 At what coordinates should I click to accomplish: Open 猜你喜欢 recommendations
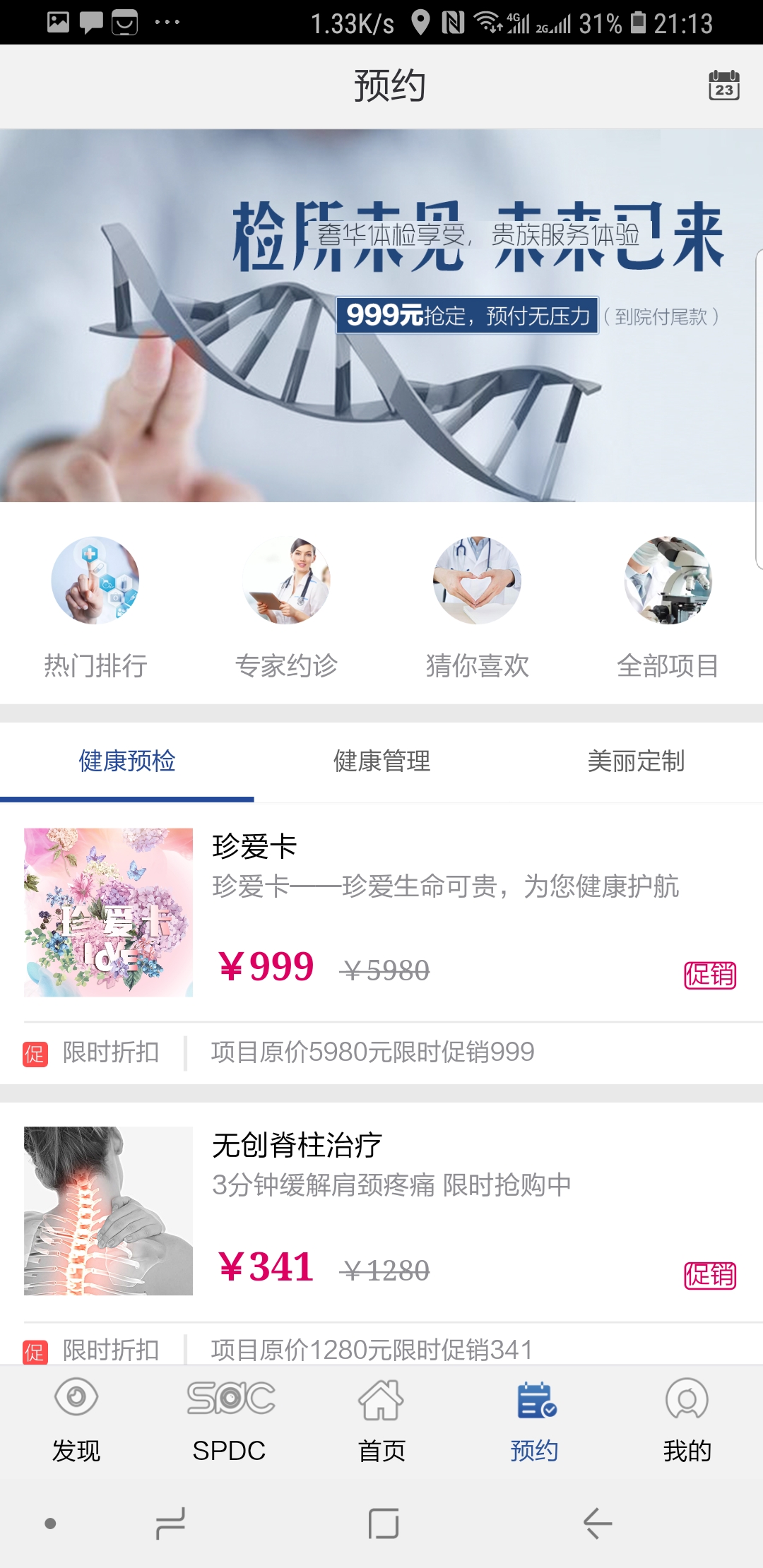[477, 607]
